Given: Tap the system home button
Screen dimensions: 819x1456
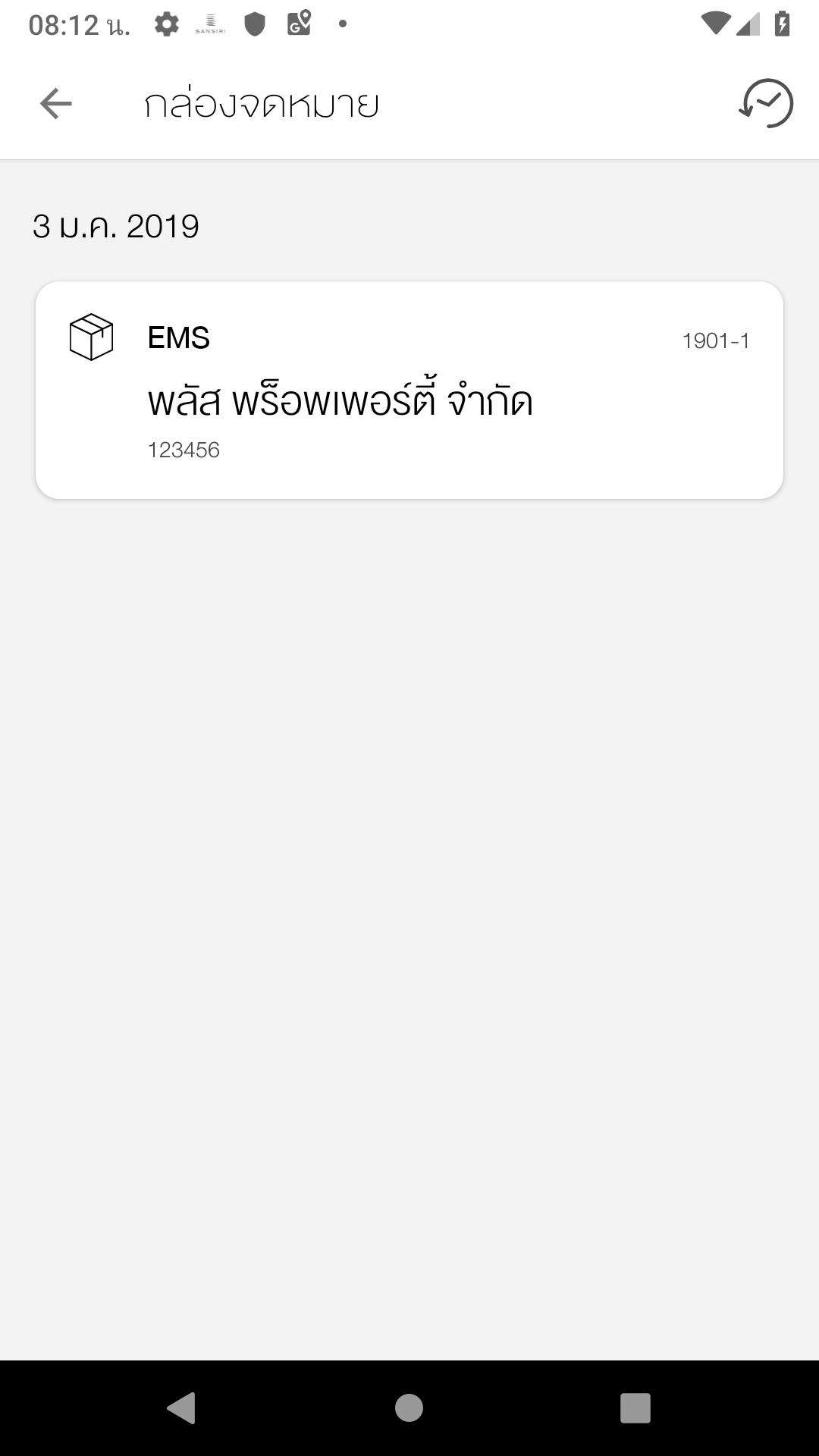Looking at the screenshot, I should (x=409, y=1407).
